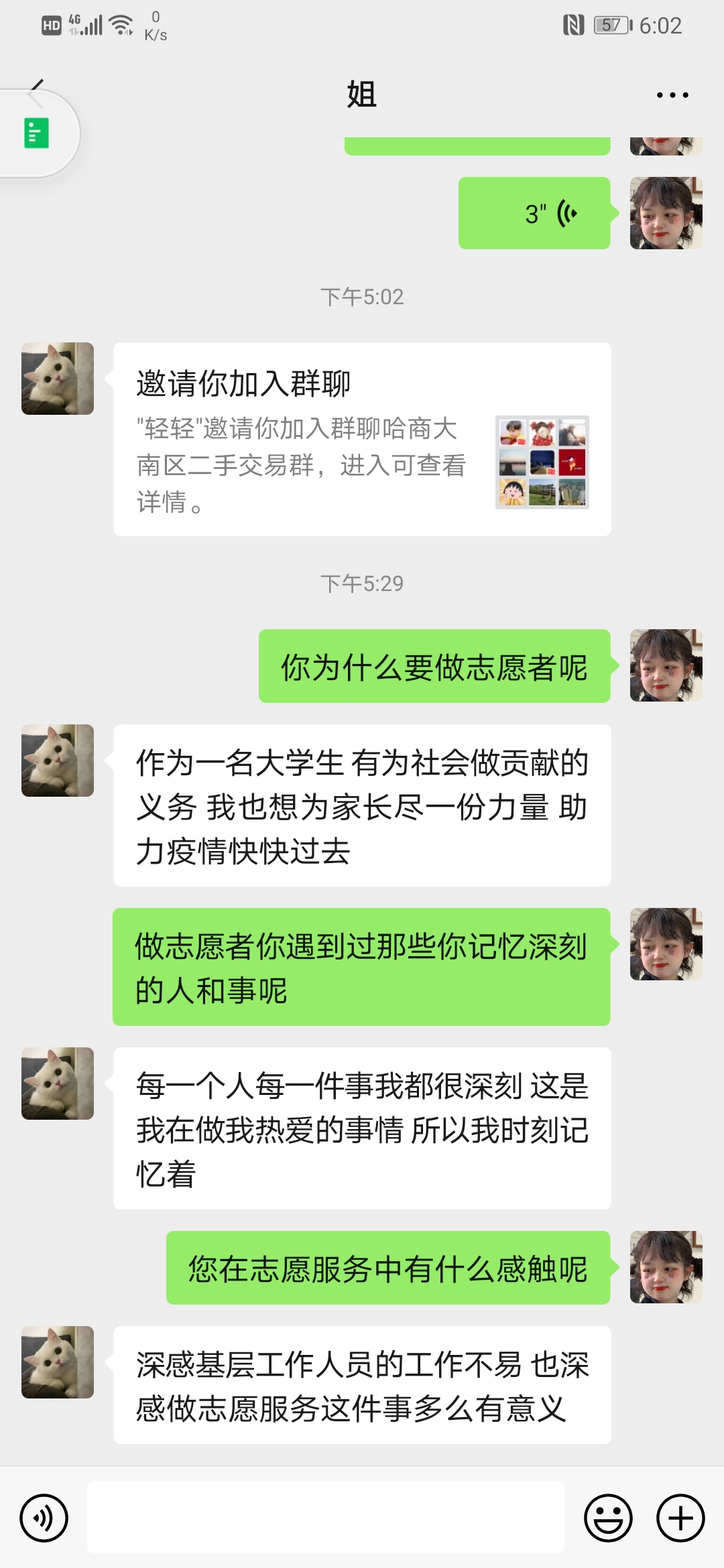The image size is (724, 1568).
Task: View cat avatar profile beside group invitation
Action: click(58, 379)
